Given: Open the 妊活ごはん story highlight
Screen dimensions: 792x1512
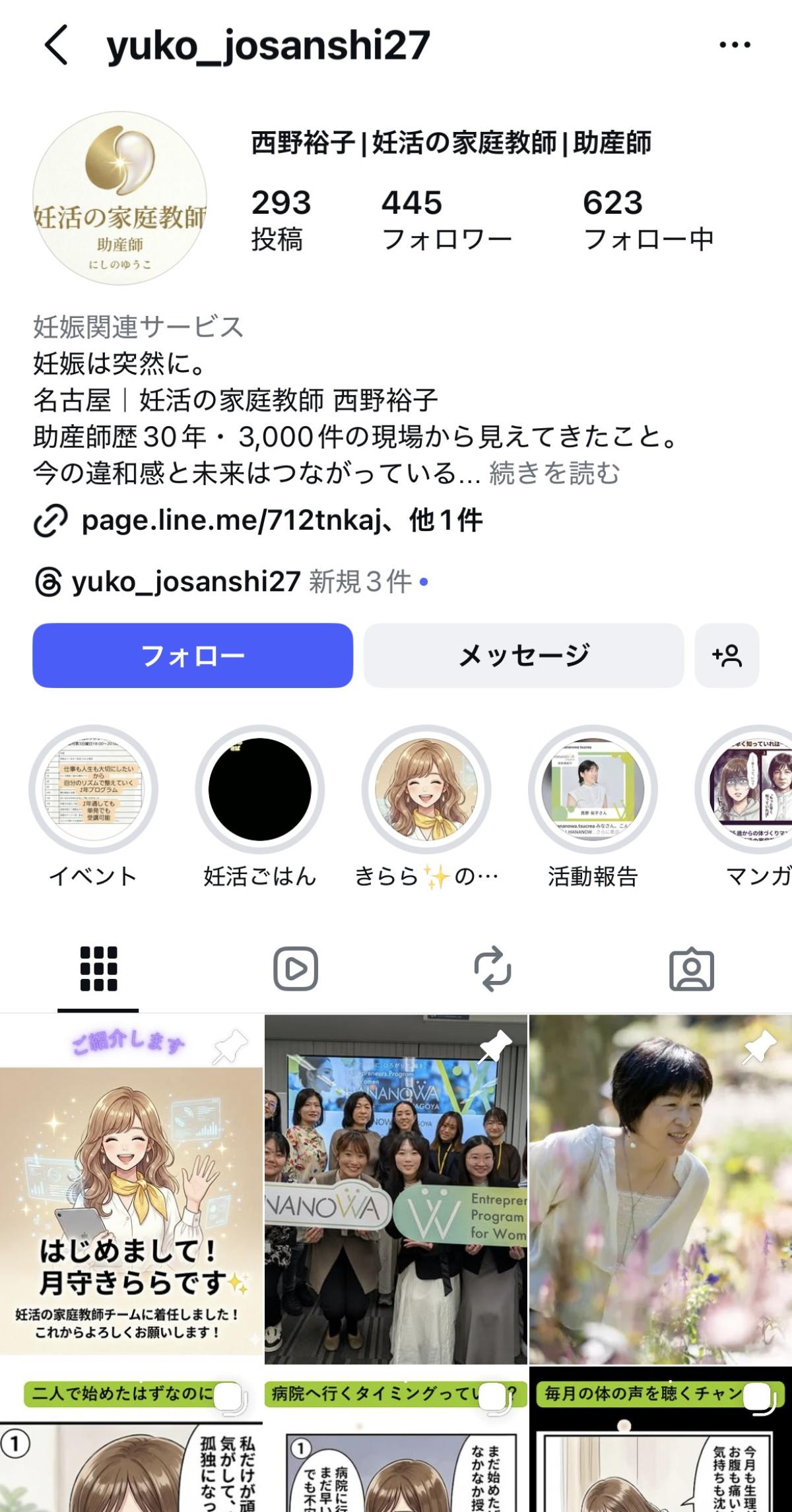Looking at the screenshot, I should (x=259, y=790).
